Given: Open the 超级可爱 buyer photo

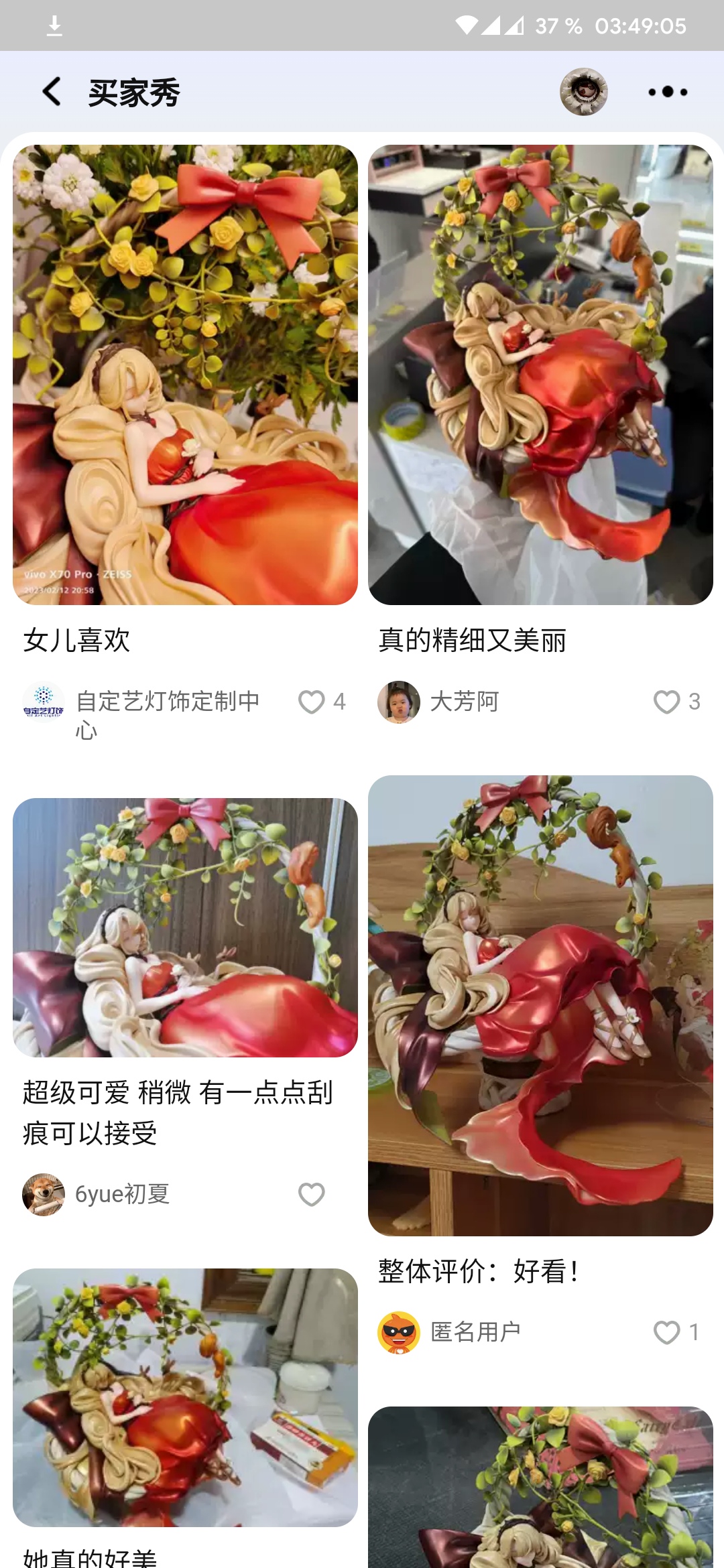Looking at the screenshot, I should (185, 927).
